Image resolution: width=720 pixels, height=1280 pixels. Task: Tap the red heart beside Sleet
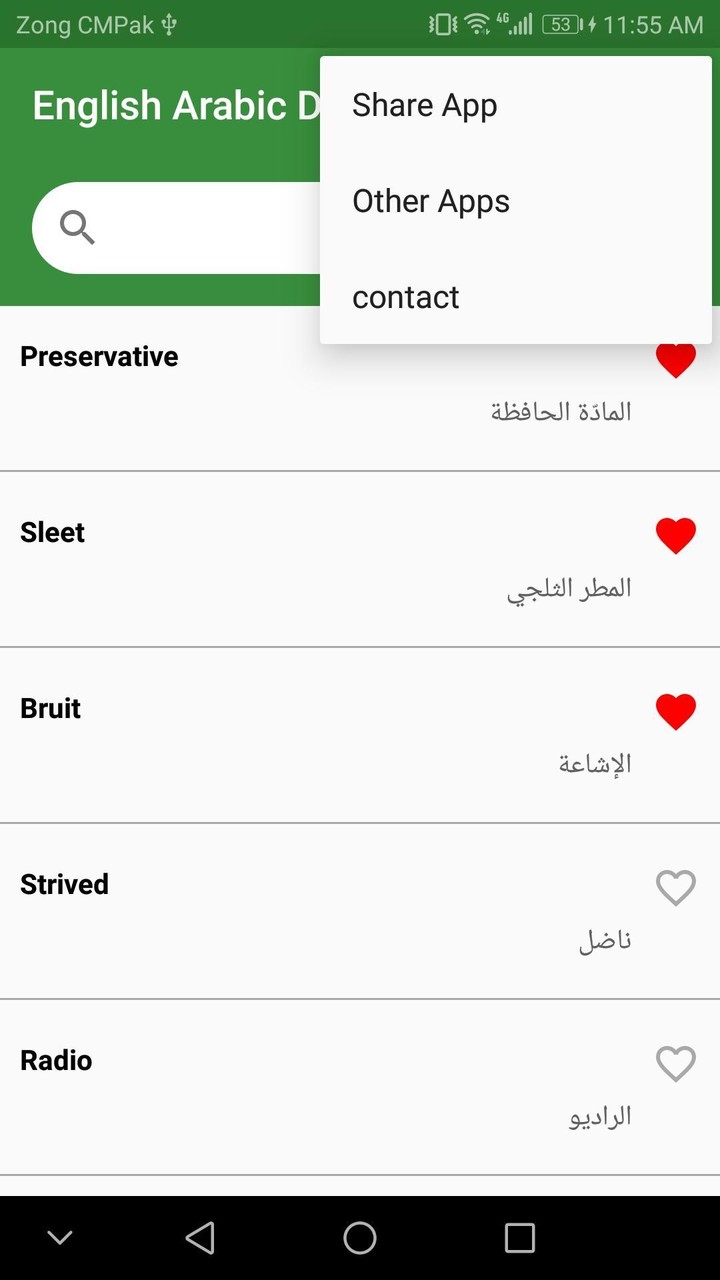[676, 535]
